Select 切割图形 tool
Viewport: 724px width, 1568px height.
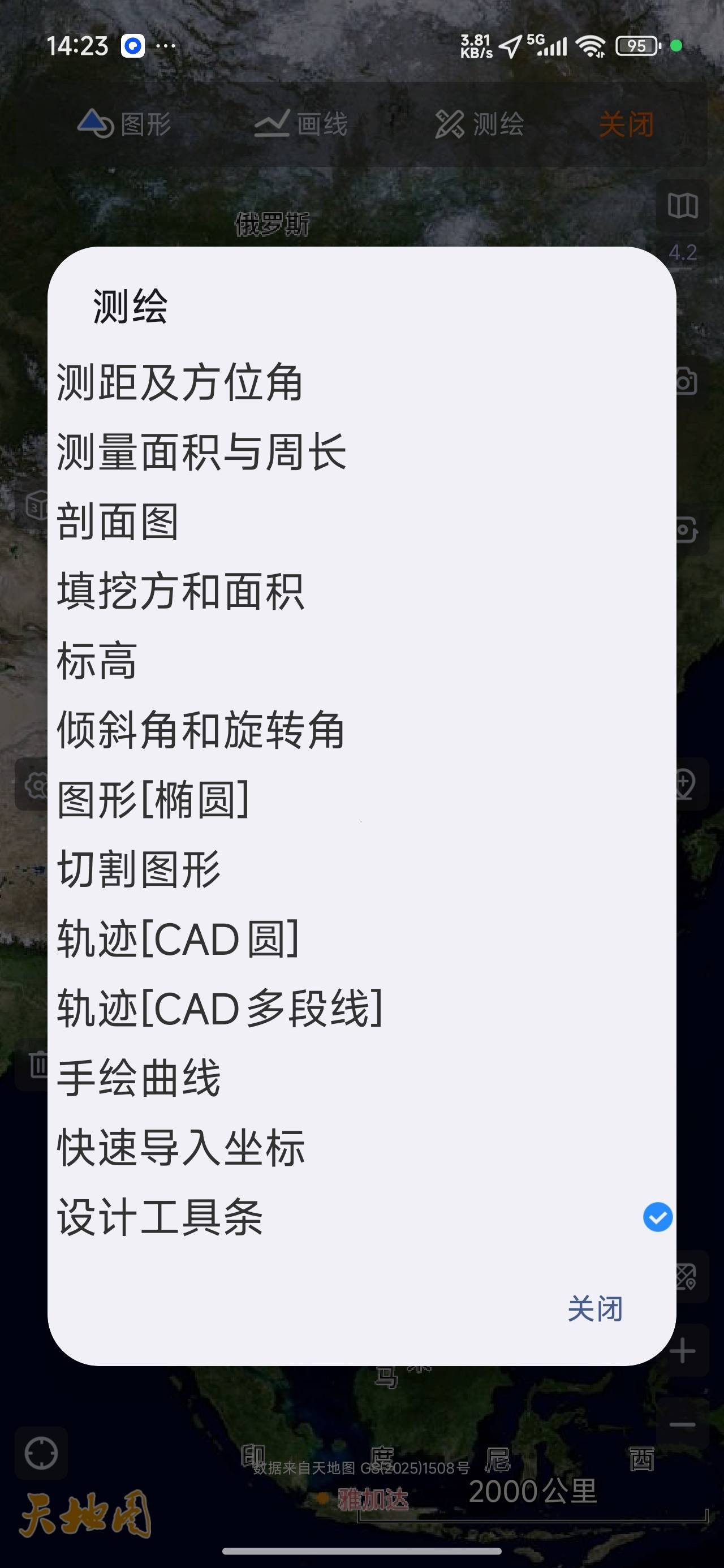pyautogui.click(x=361, y=869)
